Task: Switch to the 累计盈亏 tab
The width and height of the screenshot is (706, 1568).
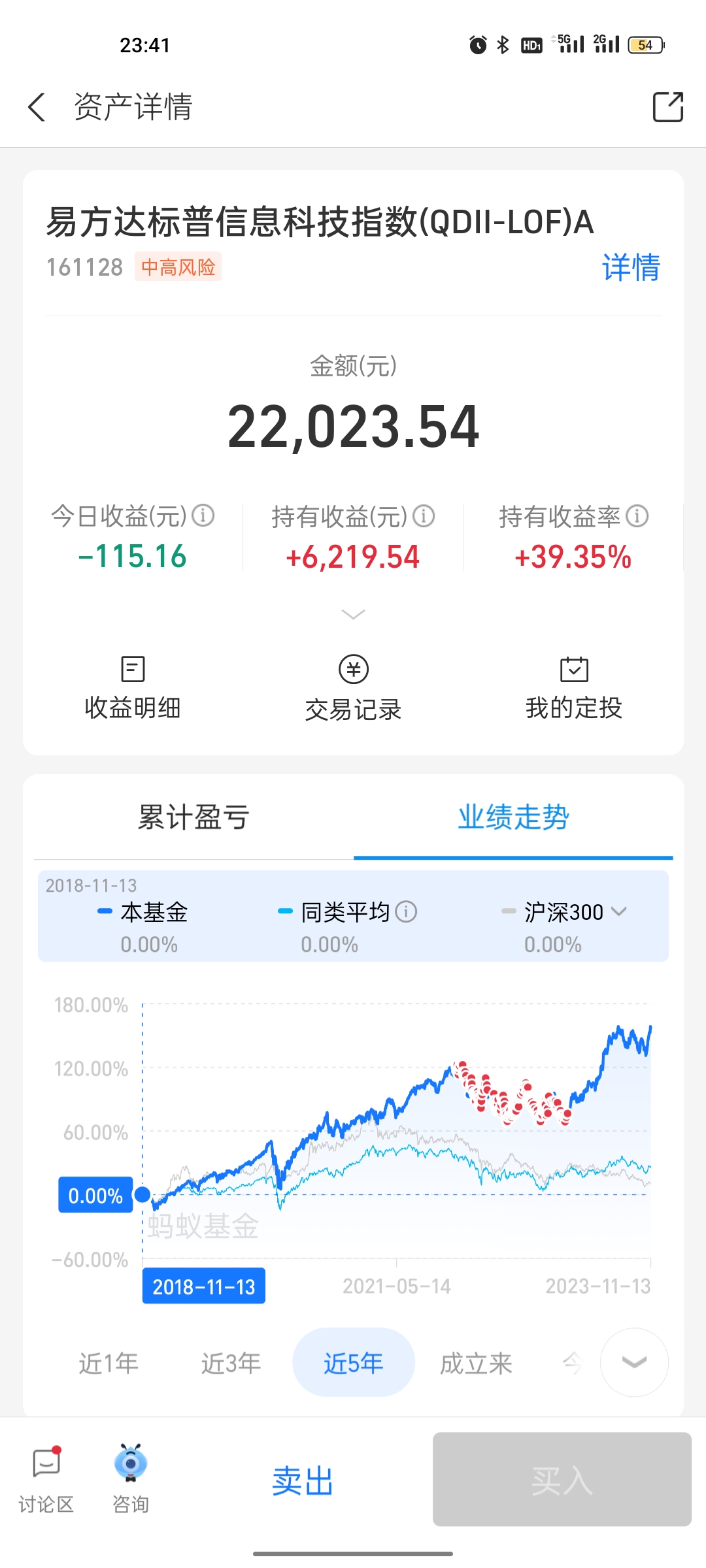Action: click(193, 817)
